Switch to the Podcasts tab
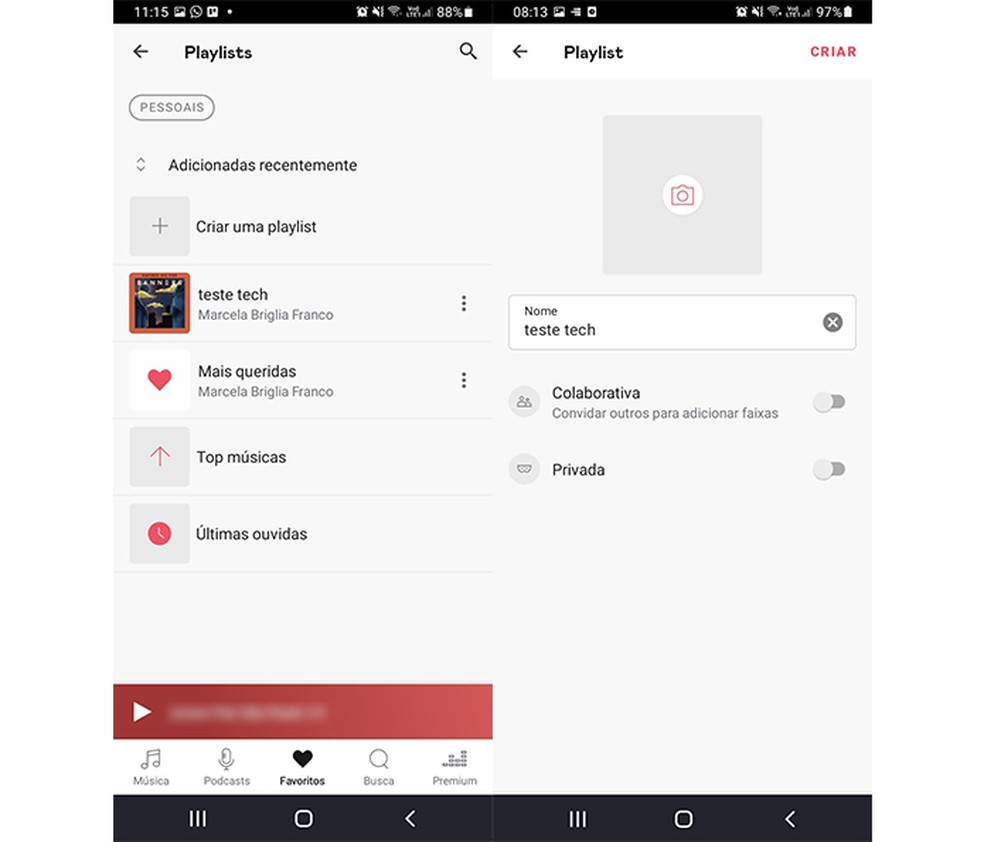 [x=227, y=767]
